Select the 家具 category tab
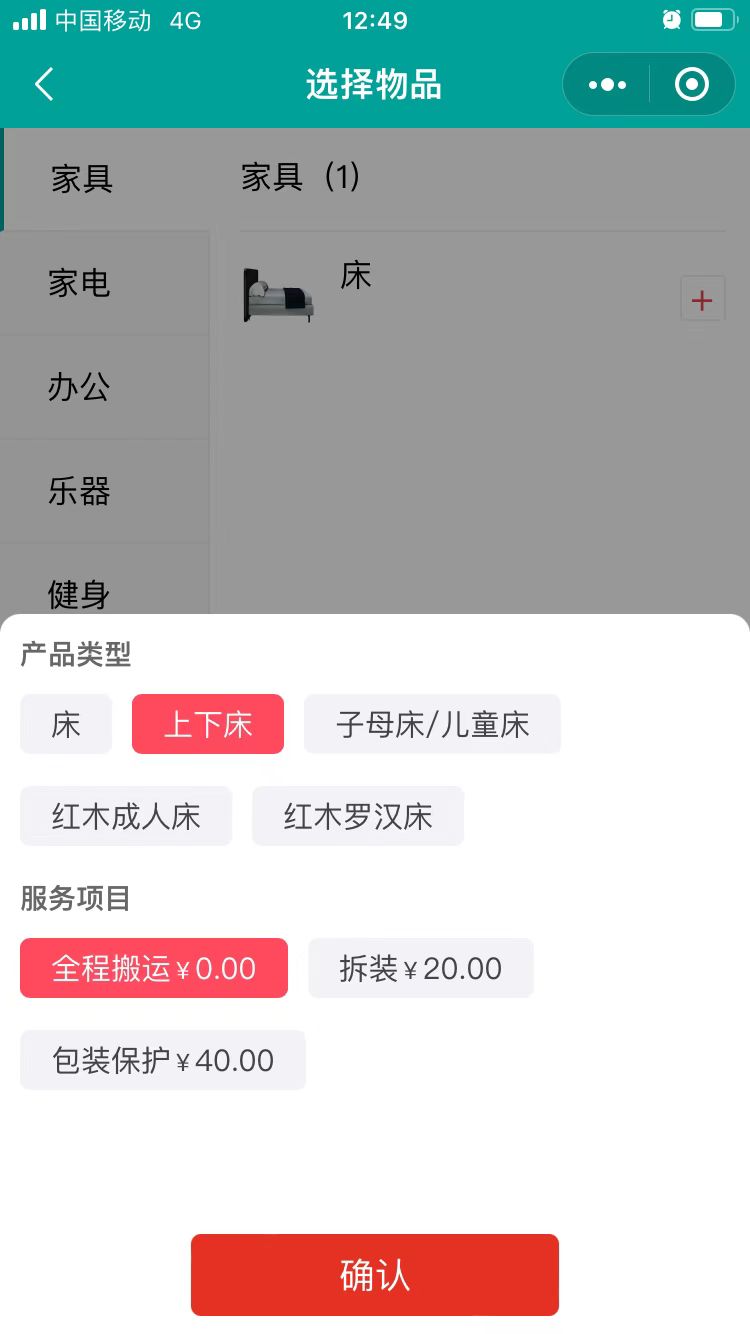This screenshot has height=1334, width=750. pos(82,180)
